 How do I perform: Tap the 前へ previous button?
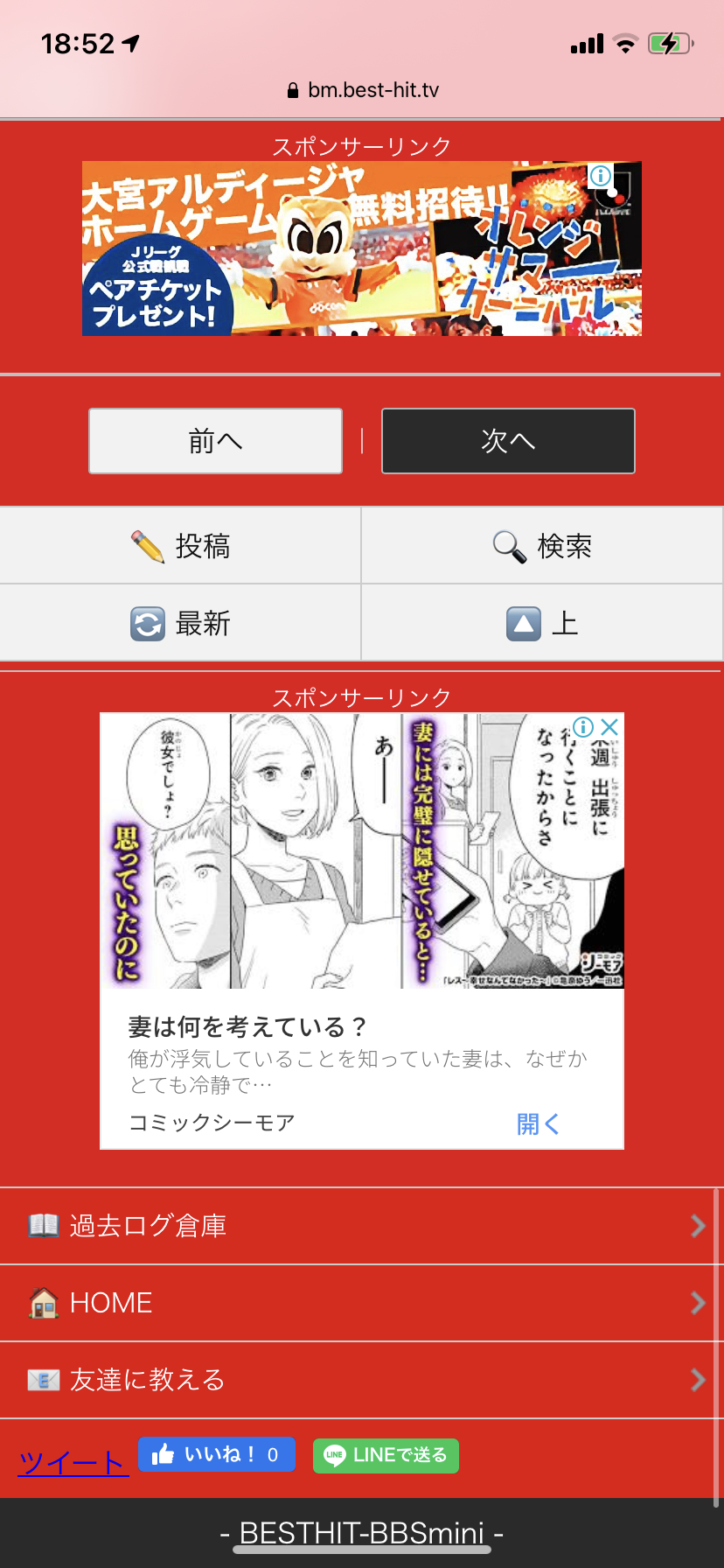pos(215,441)
